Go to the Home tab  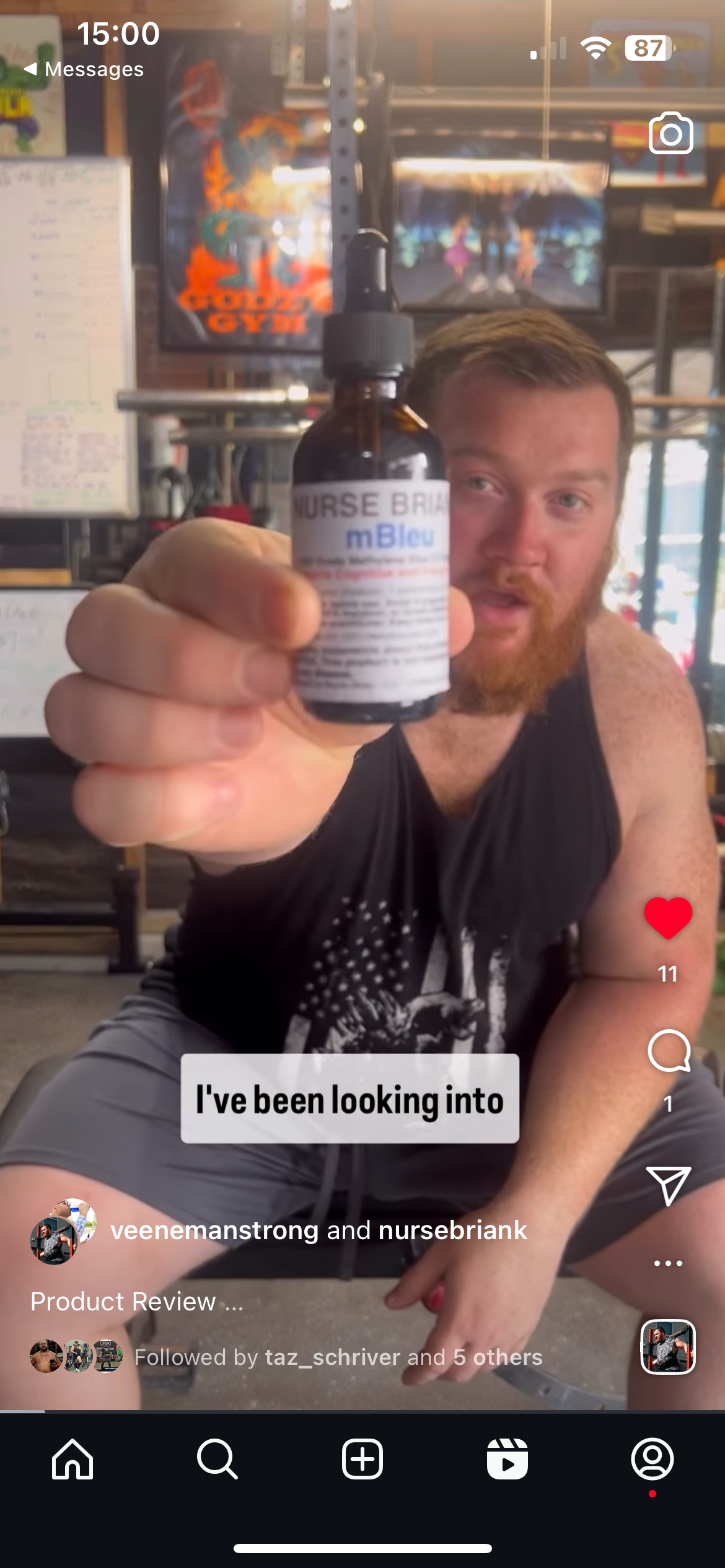(x=72, y=1459)
